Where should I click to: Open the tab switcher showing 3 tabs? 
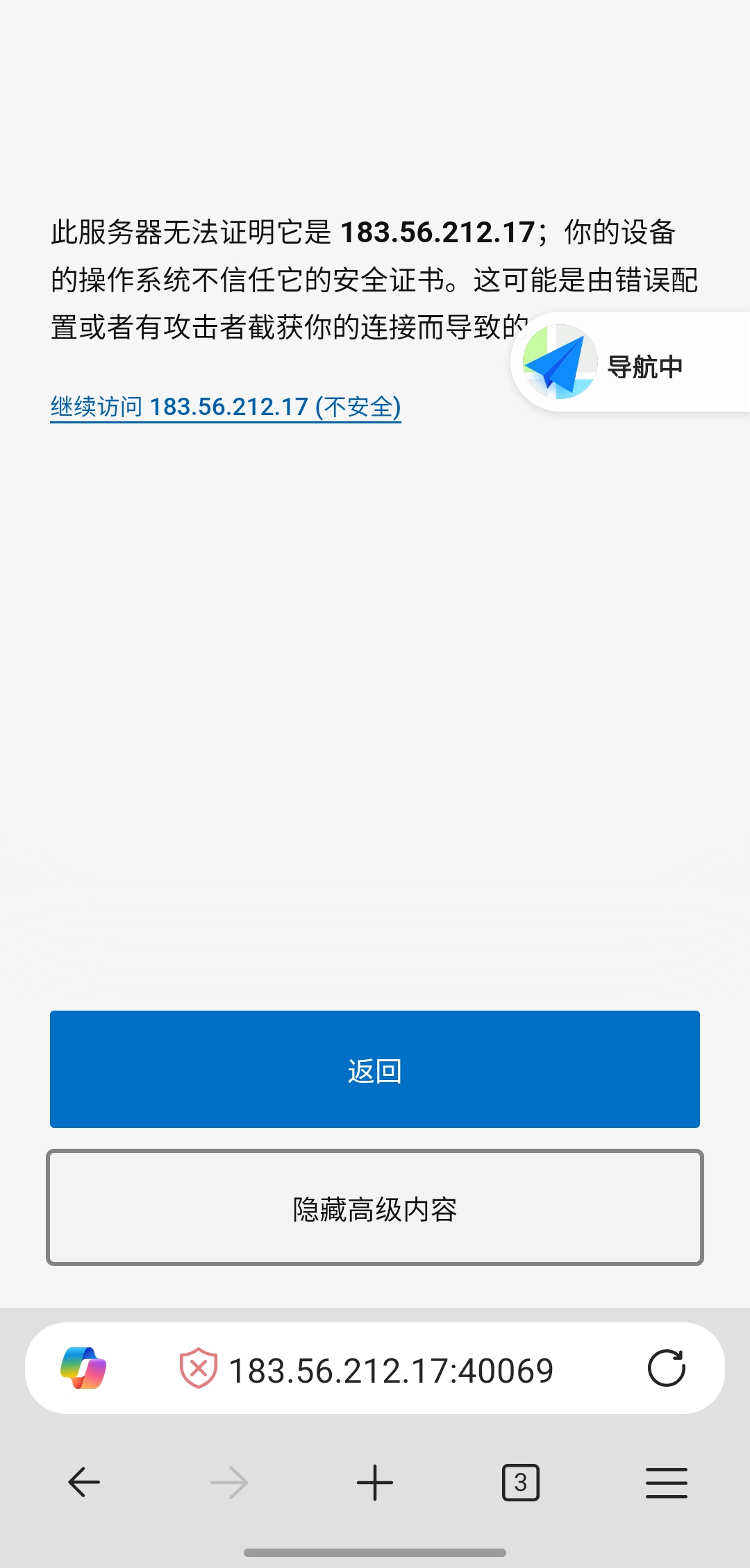pyautogui.click(x=521, y=1483)
